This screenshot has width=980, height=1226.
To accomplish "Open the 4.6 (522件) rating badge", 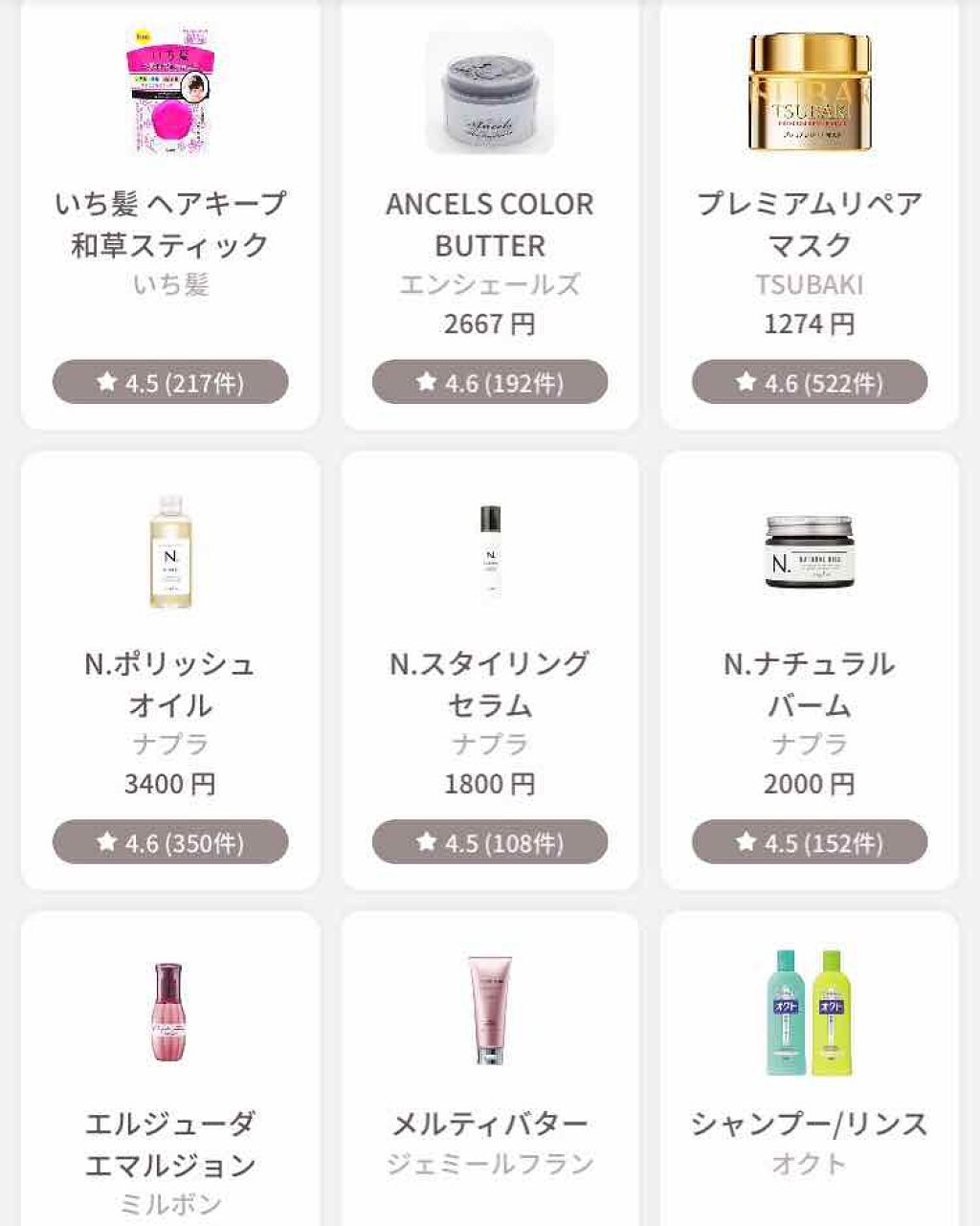I will click(x=810, y=381).
